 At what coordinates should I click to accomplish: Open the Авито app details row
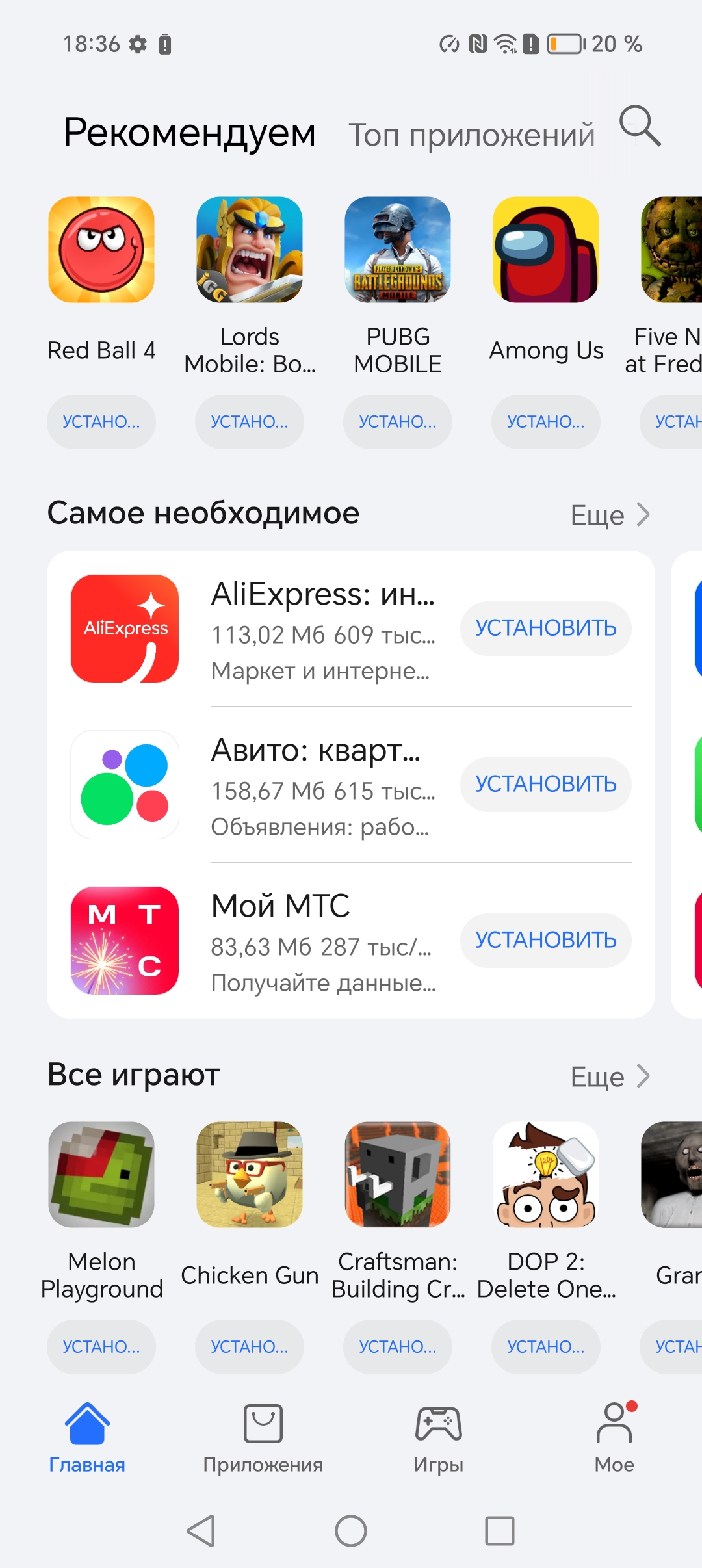coord(322,785)
